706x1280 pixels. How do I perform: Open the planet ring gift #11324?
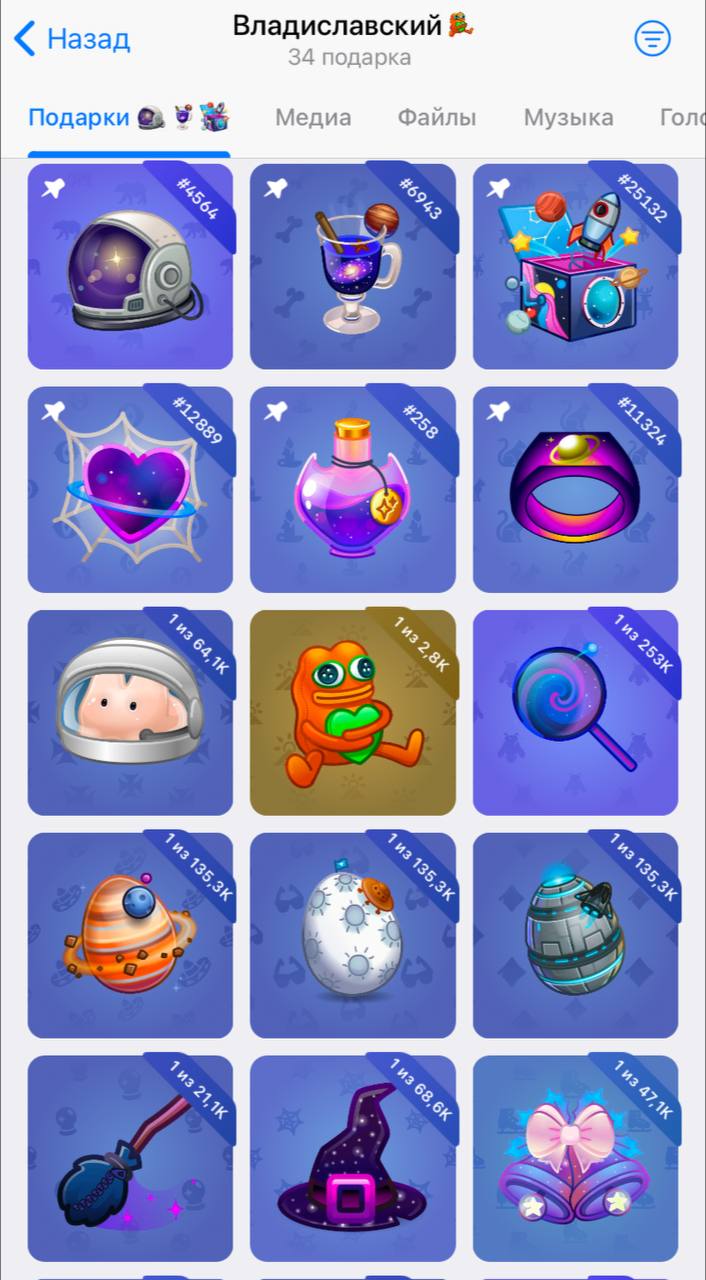pyautogui.click(x=575, y=489)
